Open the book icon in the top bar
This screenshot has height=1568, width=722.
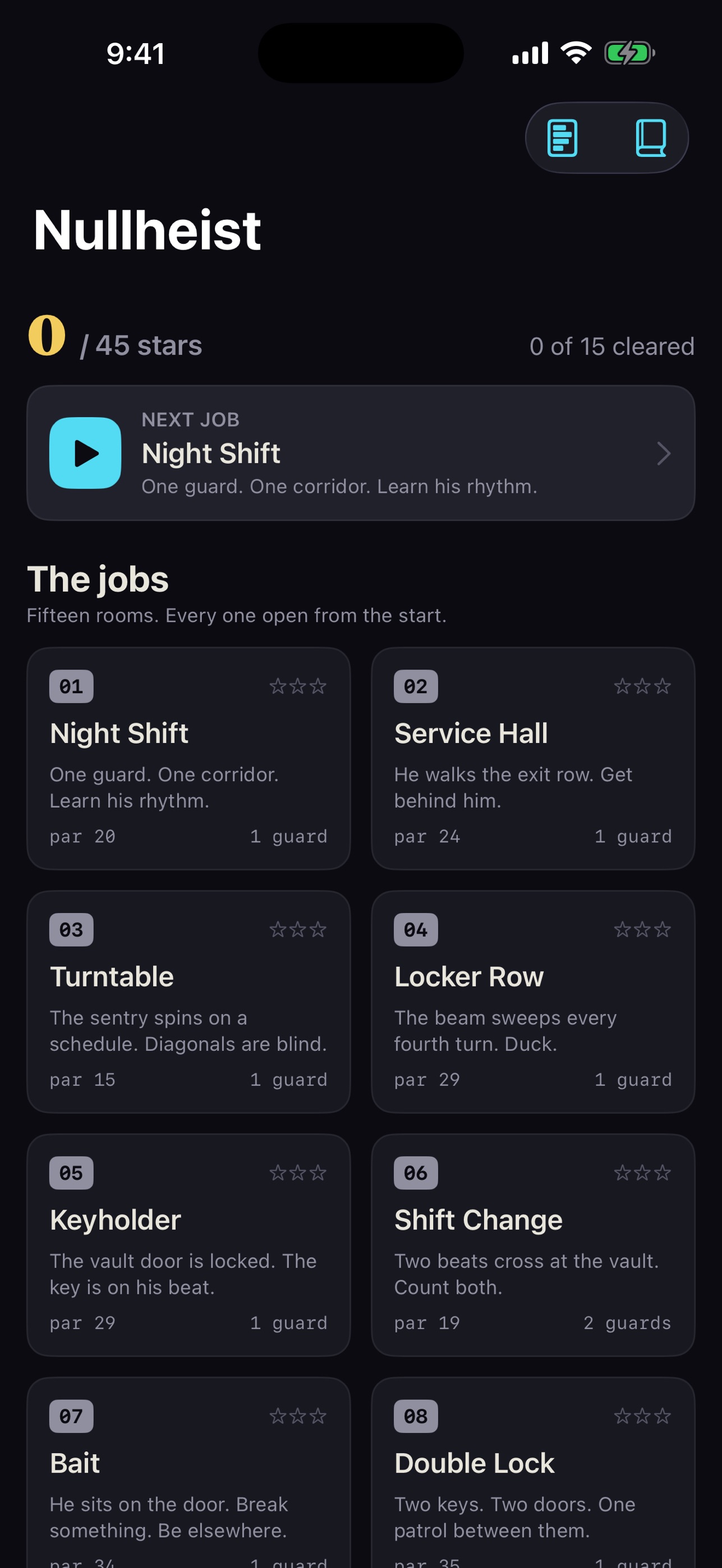coord(651,138)
